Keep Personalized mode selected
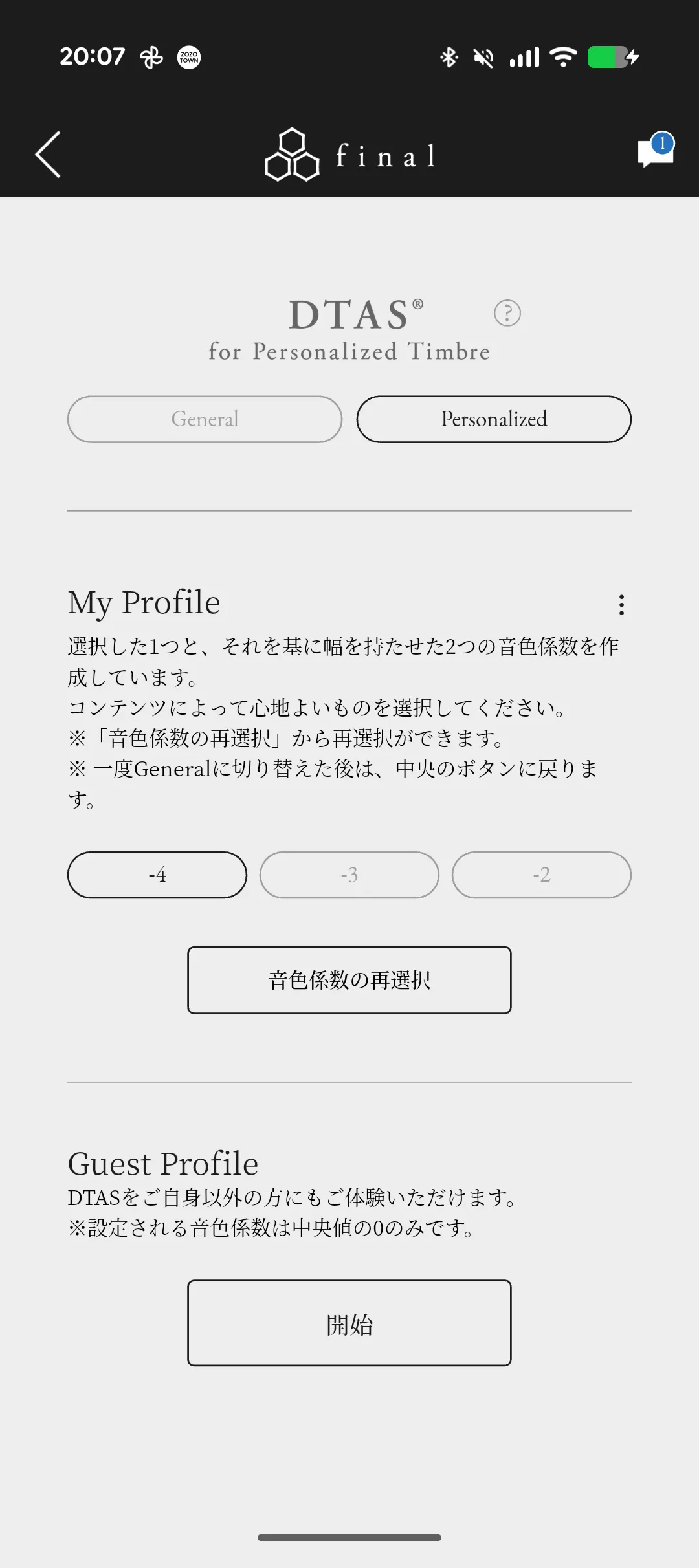 point(494,419)
